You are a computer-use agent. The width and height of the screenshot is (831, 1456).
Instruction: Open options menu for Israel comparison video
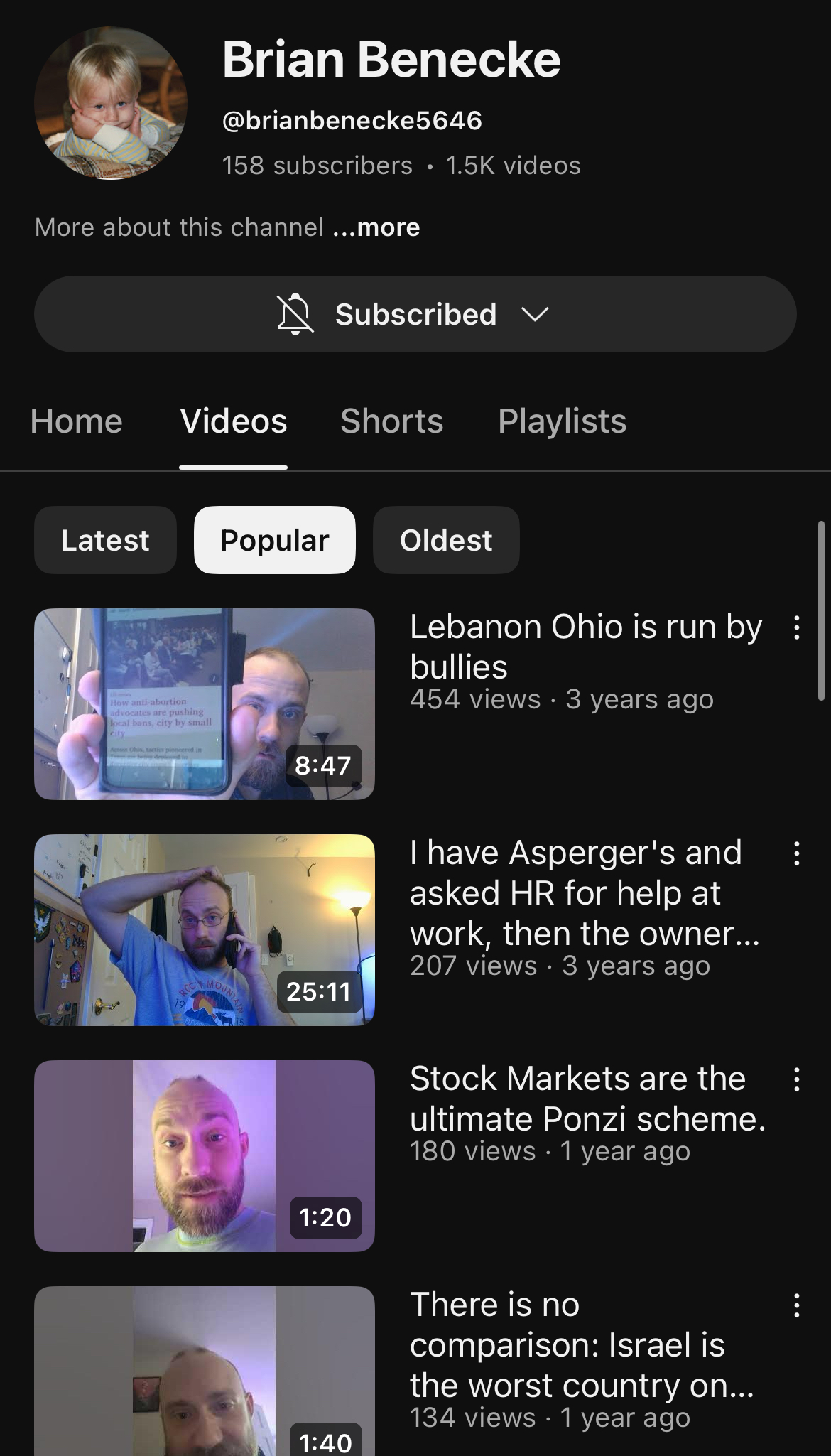[x=797, y=1305]
